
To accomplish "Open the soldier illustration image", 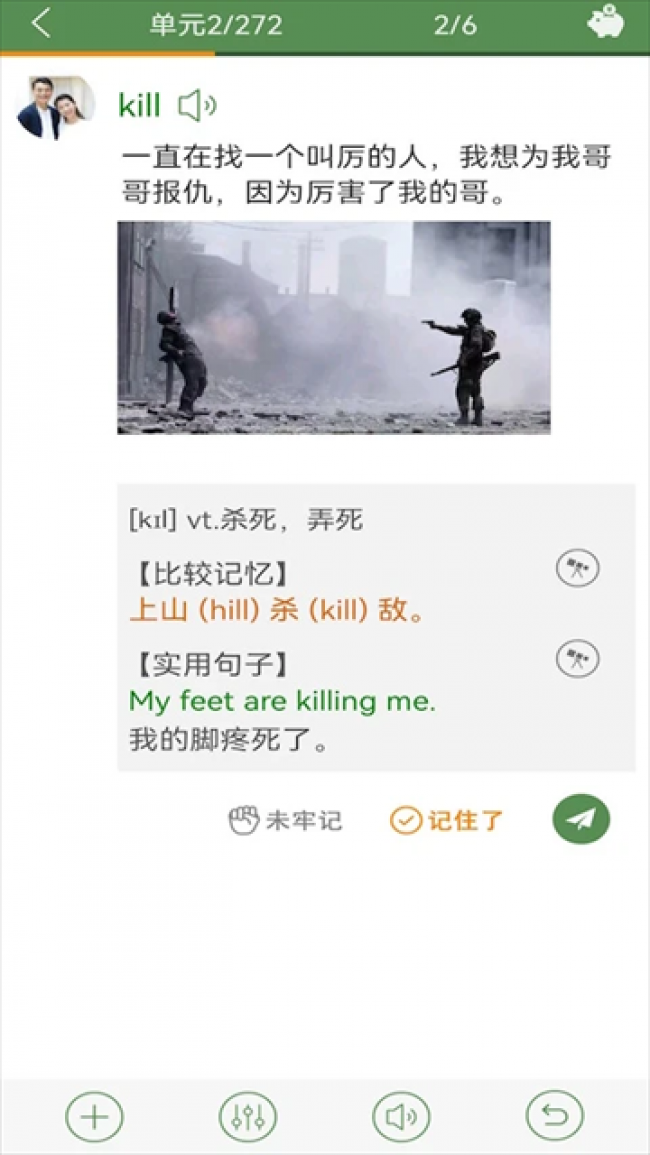I will click(334, 327).
